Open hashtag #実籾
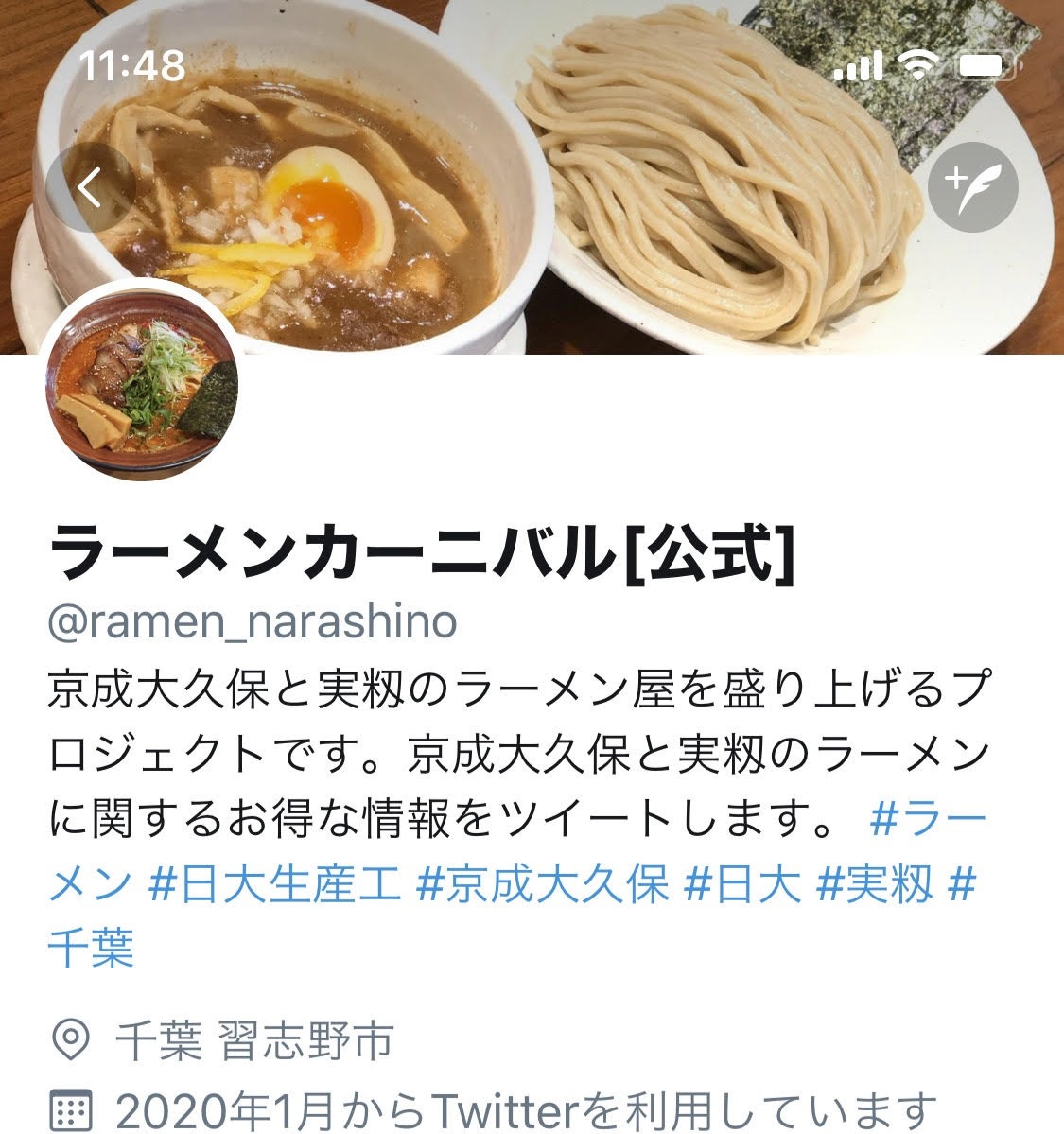Screen dimensions: 1064x1134 [x=875, y=885]
